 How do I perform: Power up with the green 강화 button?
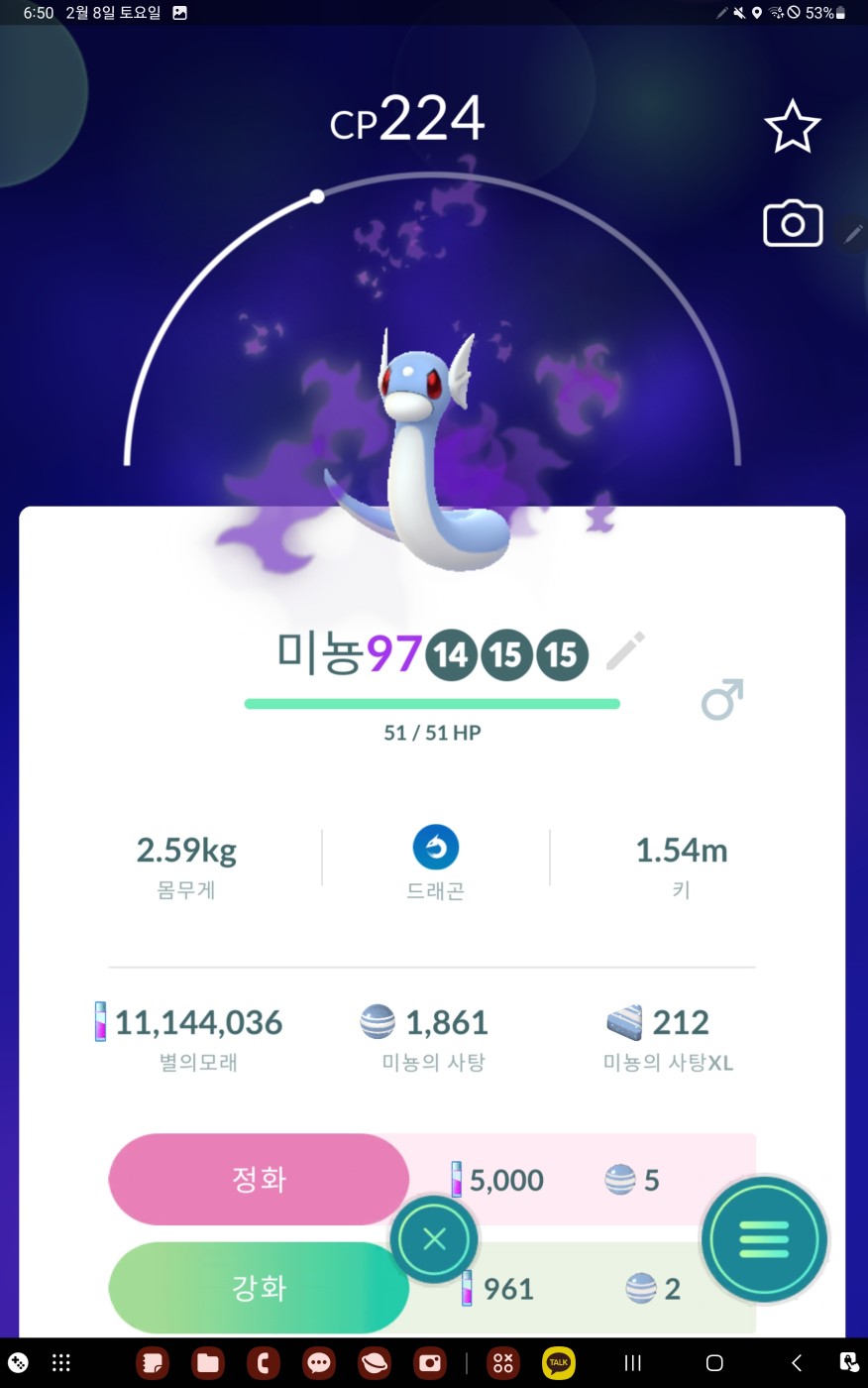(259, 1288)
